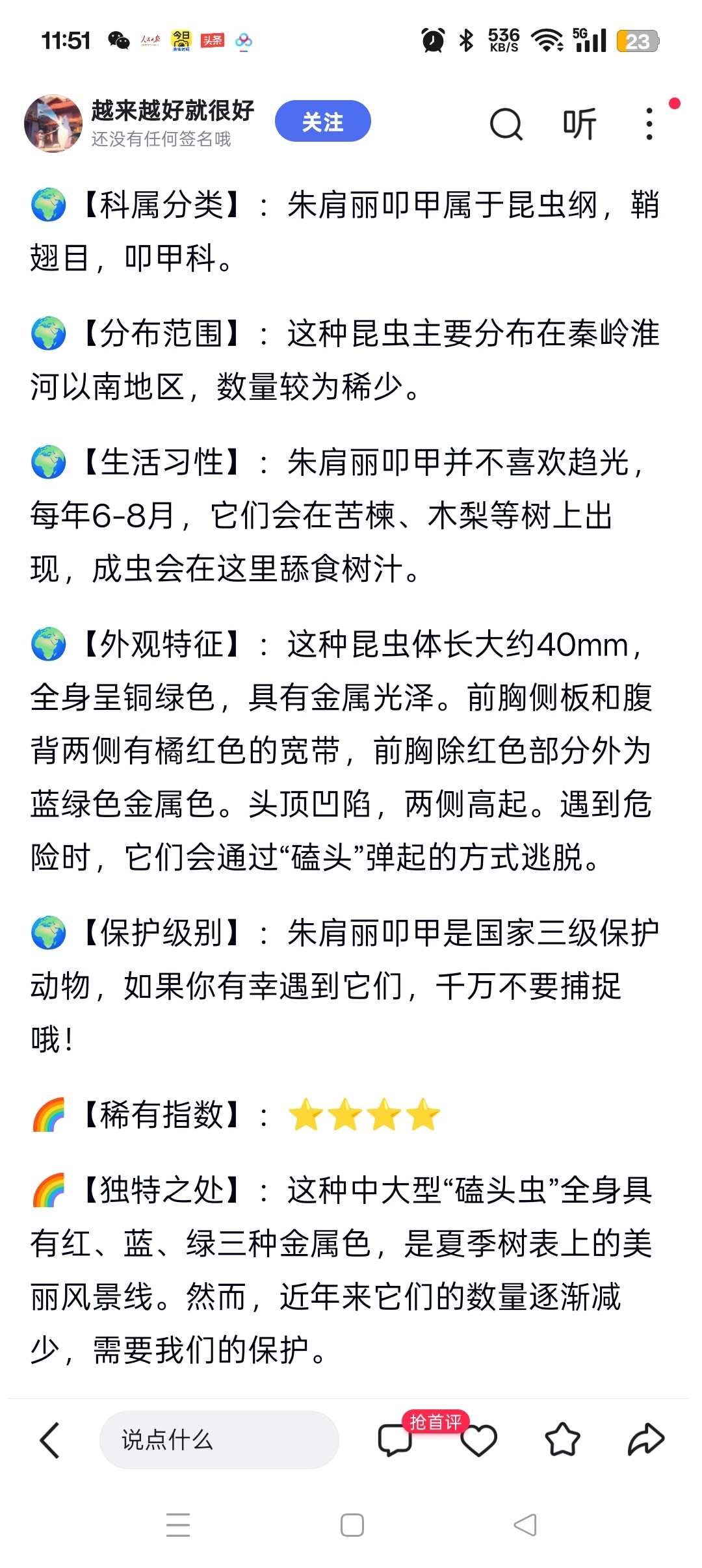Tap the system home button

coord(352,1525)
